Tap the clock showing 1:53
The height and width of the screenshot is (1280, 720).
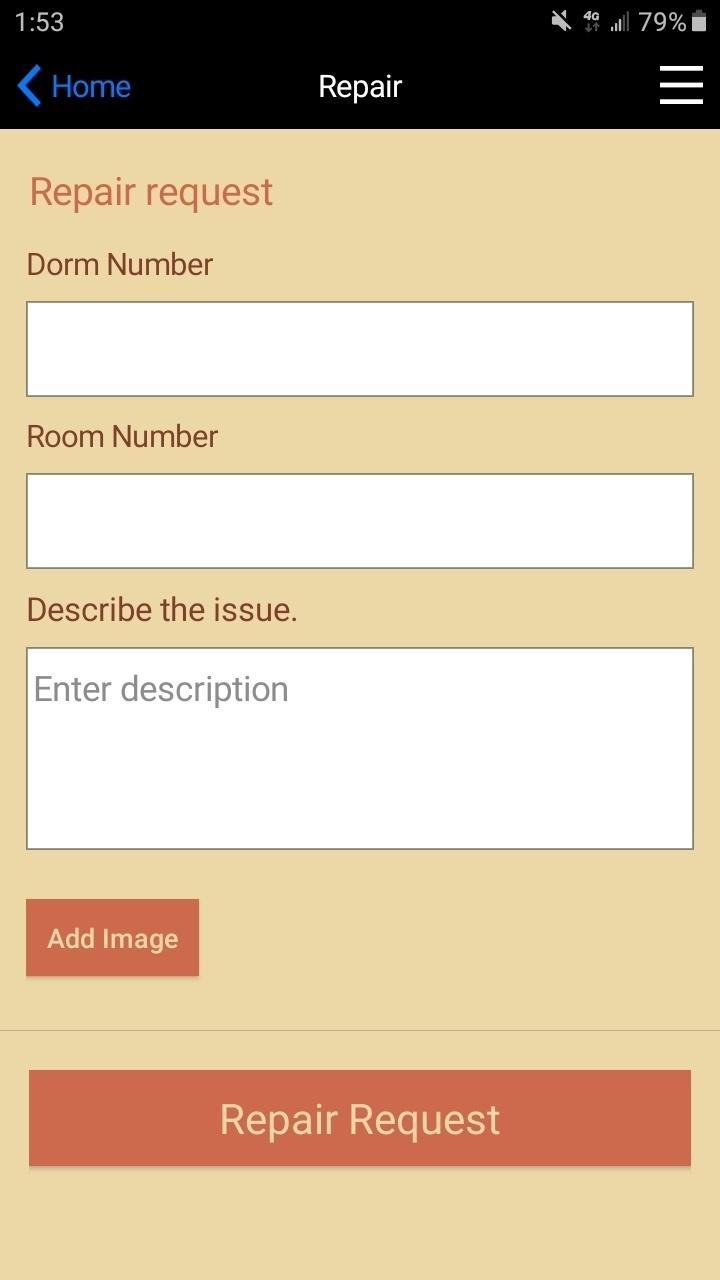(x=38, y=21)
